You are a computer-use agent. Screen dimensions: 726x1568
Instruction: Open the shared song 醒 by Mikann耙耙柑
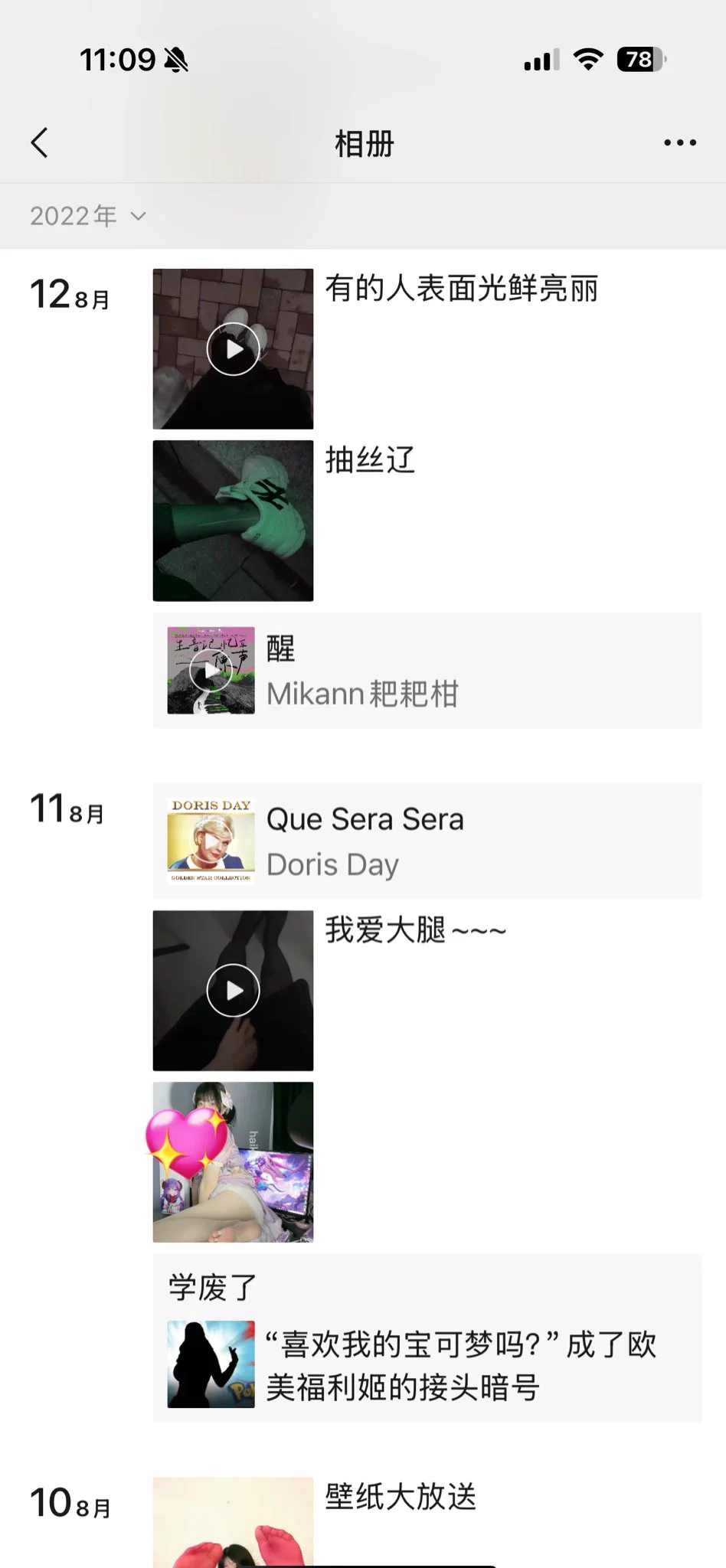pos(427,671)
